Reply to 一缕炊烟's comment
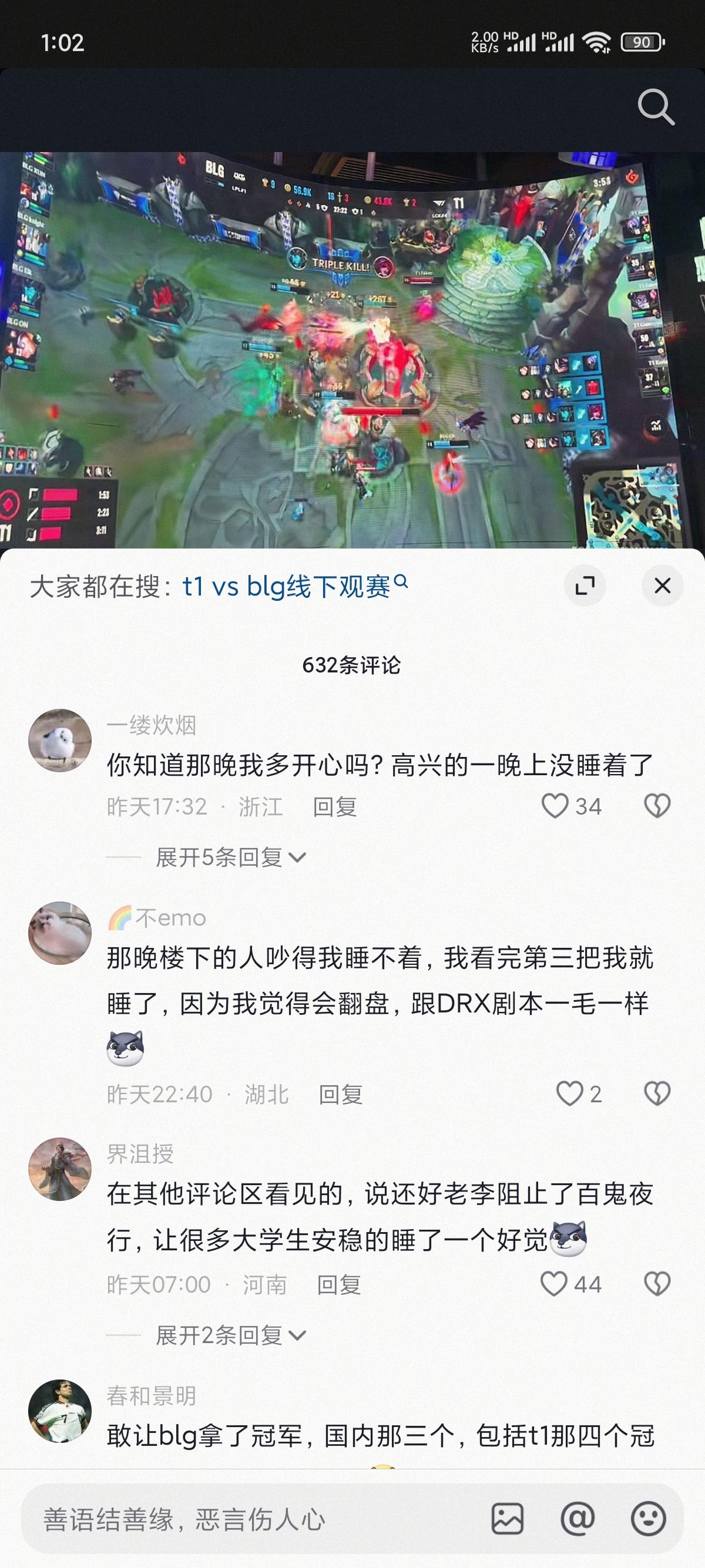Screen dimensions: 705x1568 [x=334, y=807]
